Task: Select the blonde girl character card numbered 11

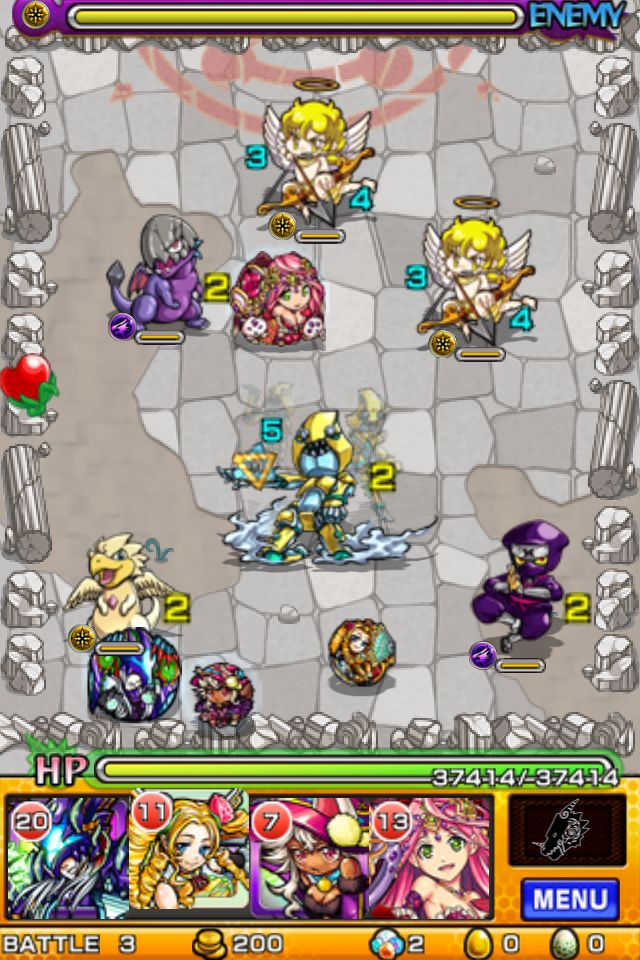Action: click(x=189, y=855)
